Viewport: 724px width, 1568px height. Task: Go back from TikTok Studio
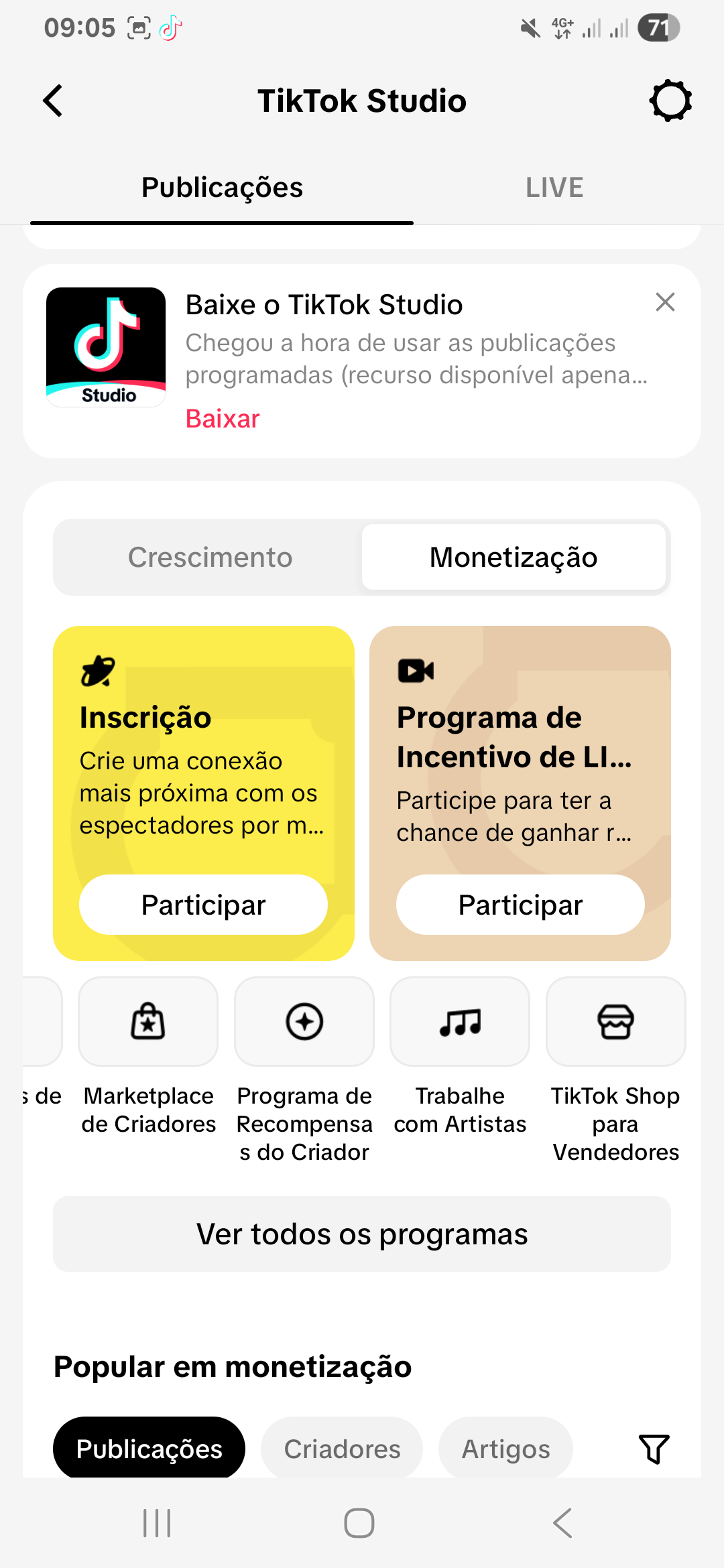(x=53, y=101)
